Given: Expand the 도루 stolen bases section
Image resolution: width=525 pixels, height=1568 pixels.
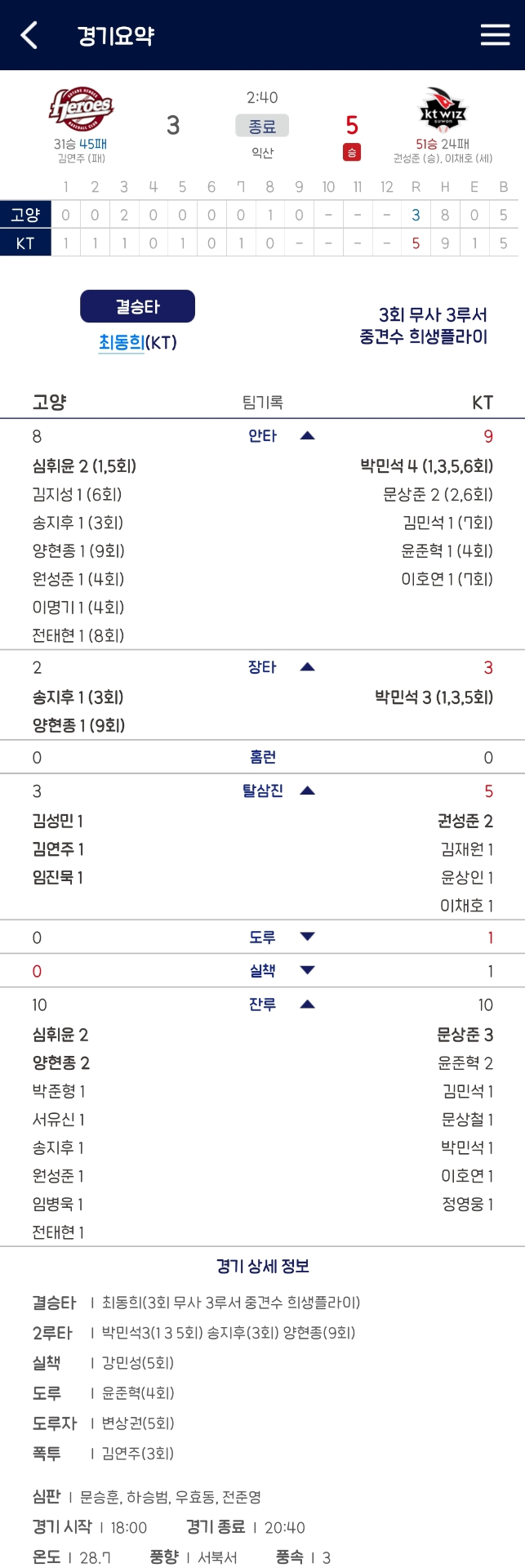Looking at the screenshot, I should [307, 937].
